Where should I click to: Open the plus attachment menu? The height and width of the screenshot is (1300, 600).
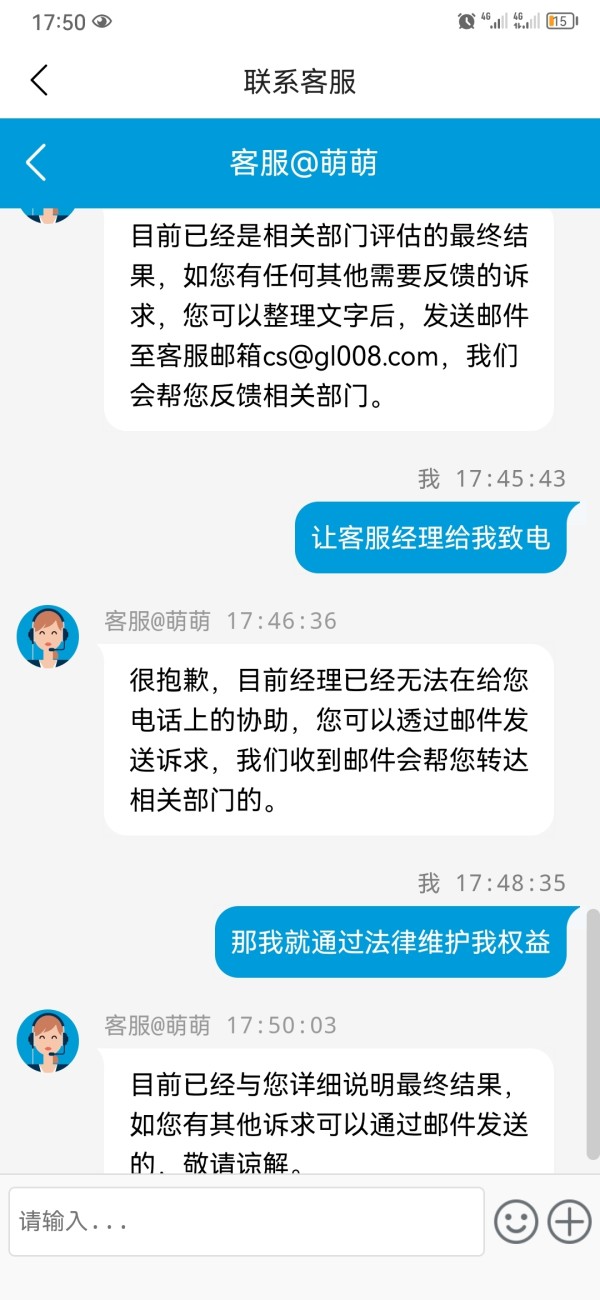[570, 1222]
